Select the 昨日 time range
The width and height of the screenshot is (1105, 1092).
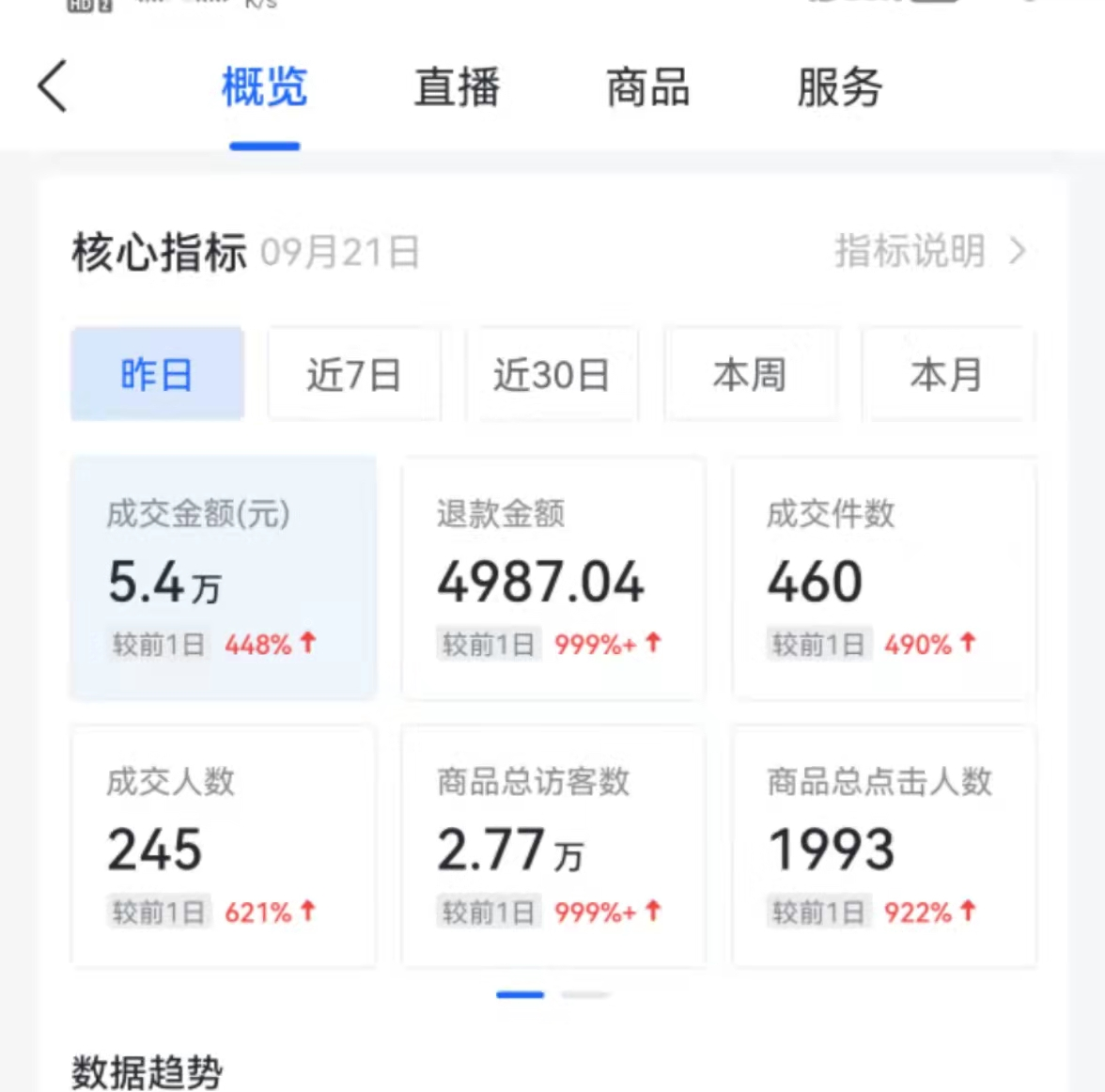(157, 374)
